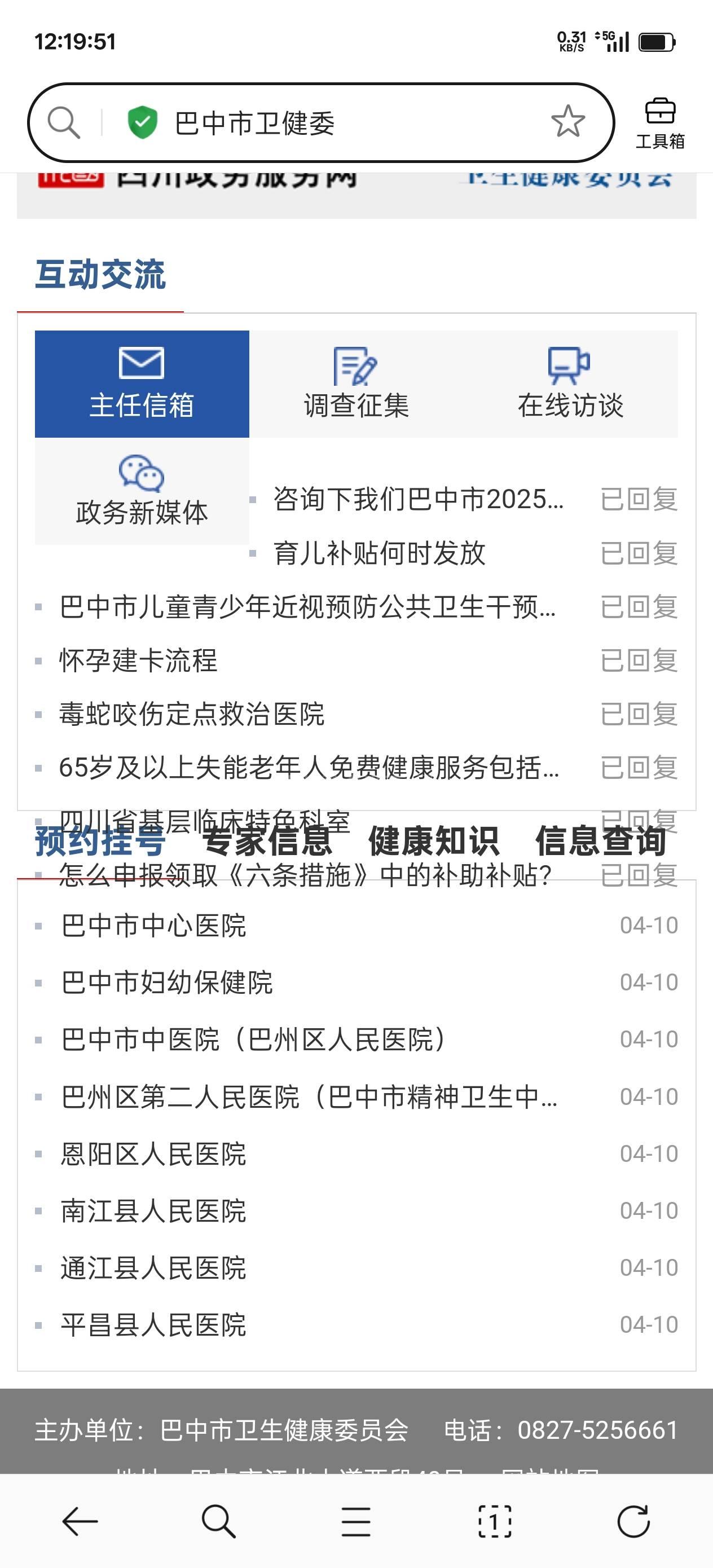Switch to the 调查征集 tab

[x=356, y=384]
